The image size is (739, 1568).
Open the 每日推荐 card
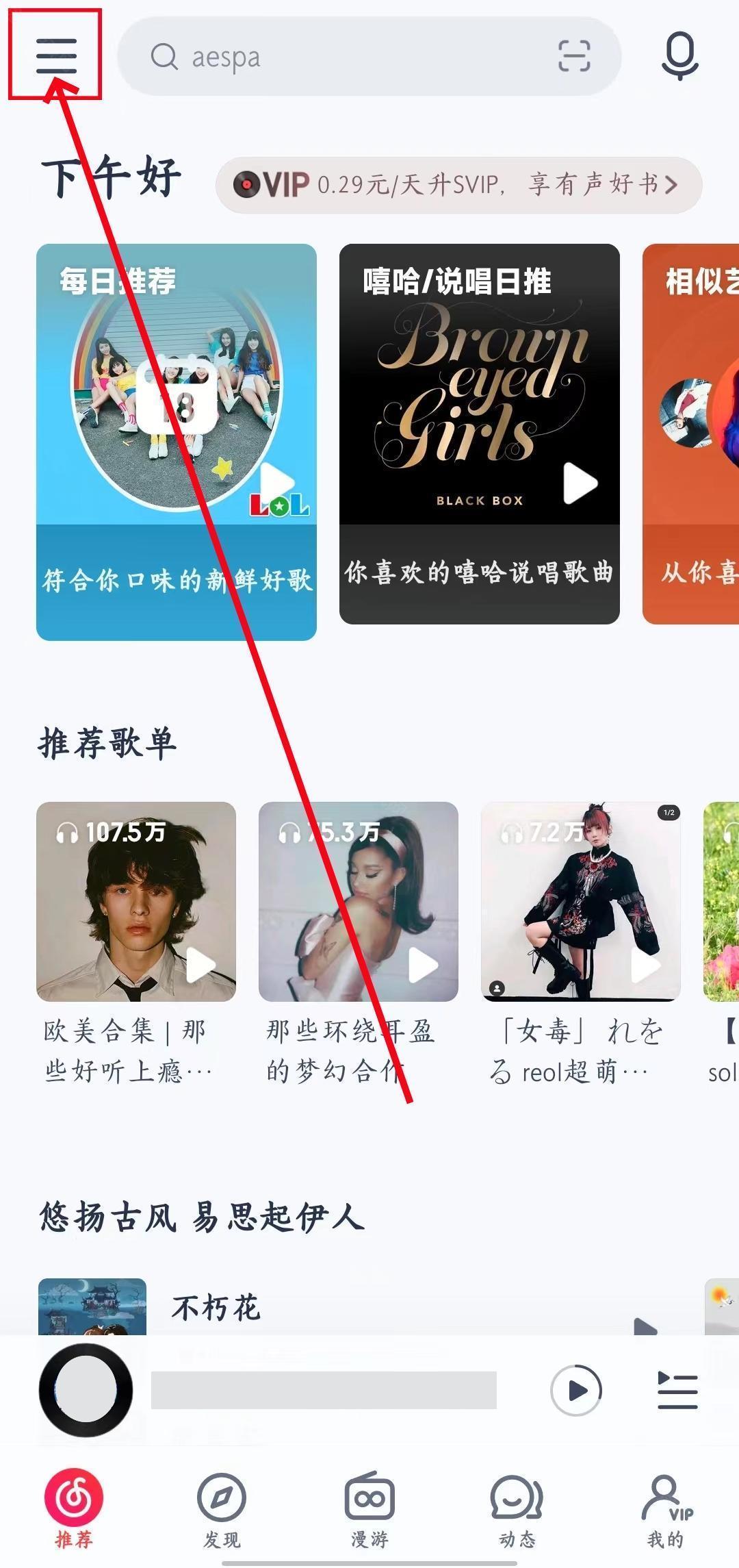click(176, 442)
